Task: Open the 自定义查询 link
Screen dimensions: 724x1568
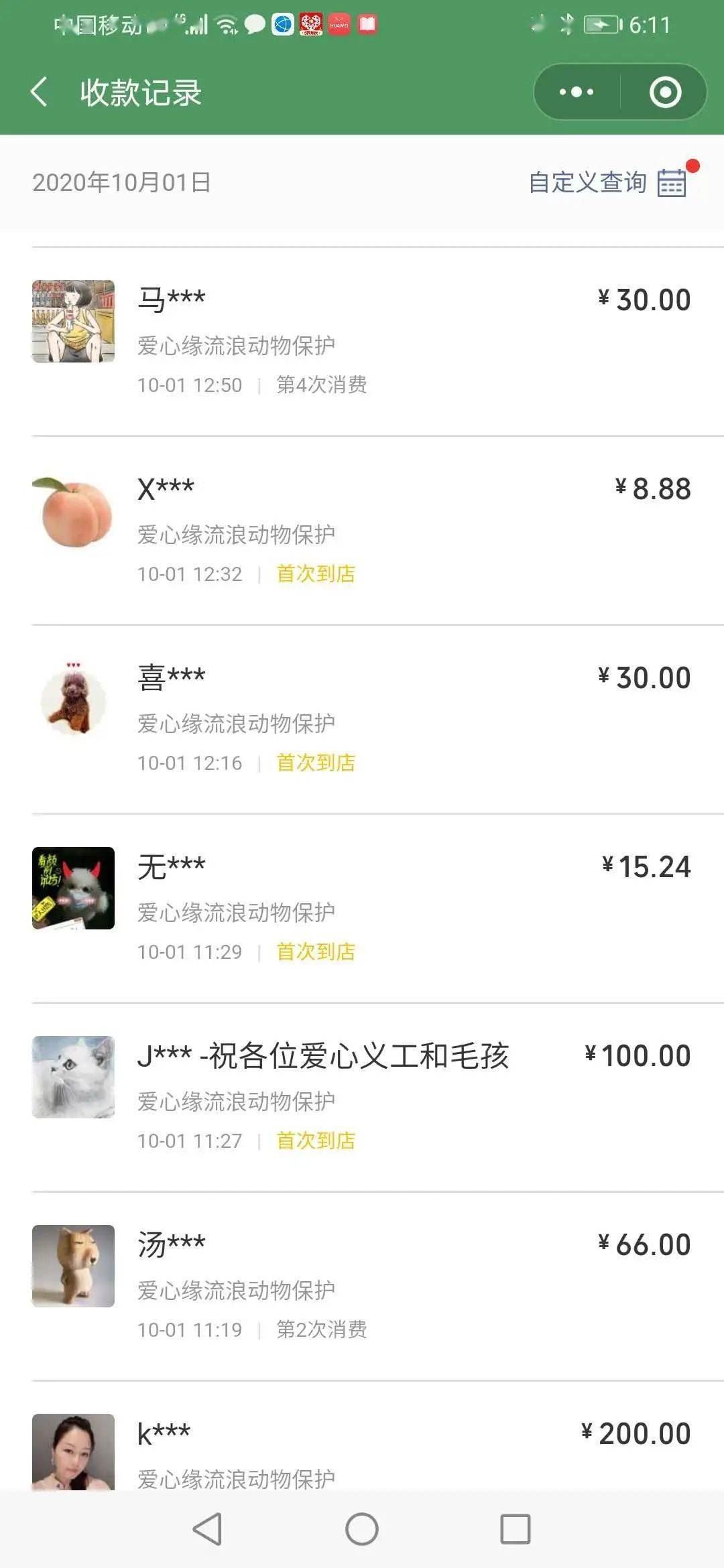Action: [x=589, y=182]
